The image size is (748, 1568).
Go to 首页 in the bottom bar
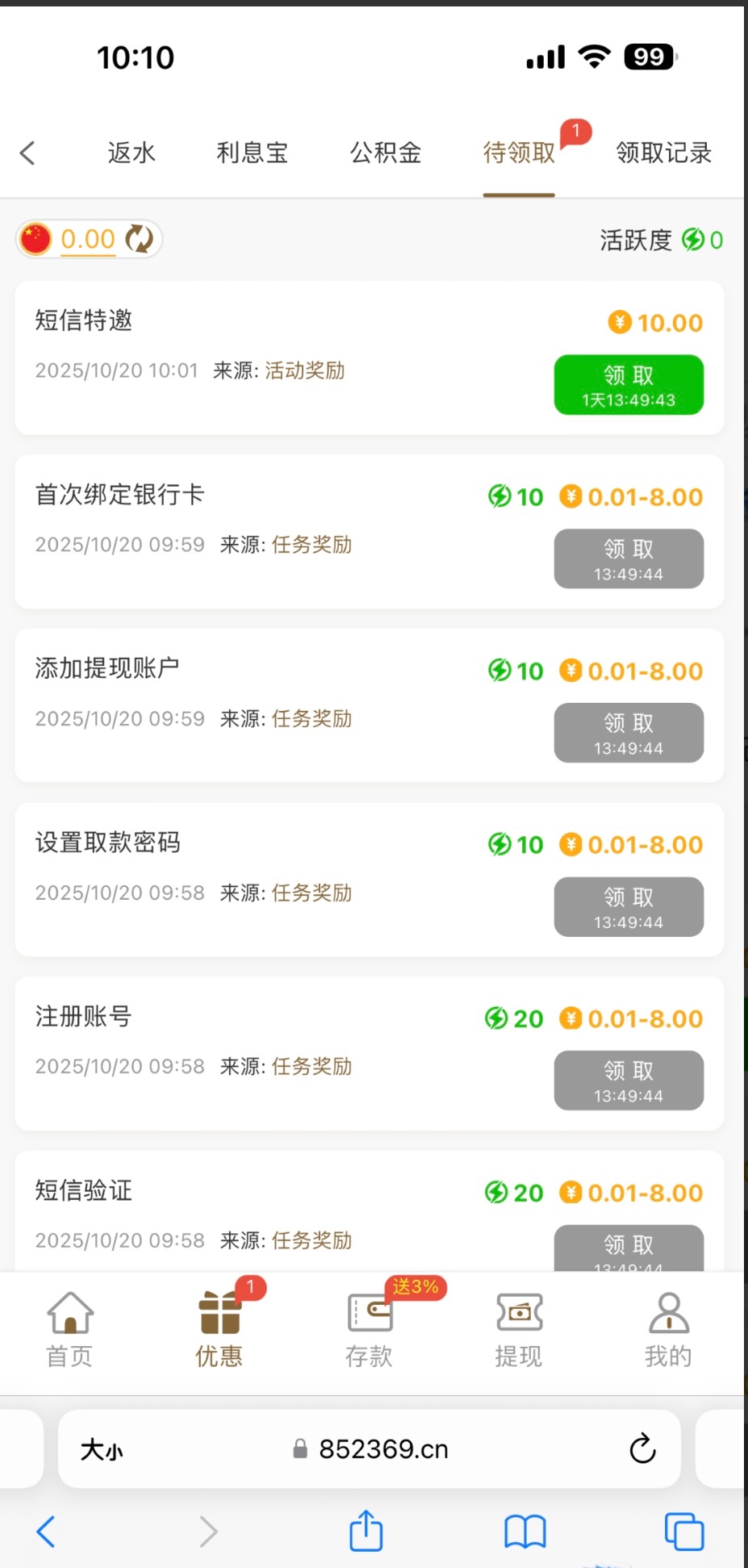click(x=69, y=1329)
